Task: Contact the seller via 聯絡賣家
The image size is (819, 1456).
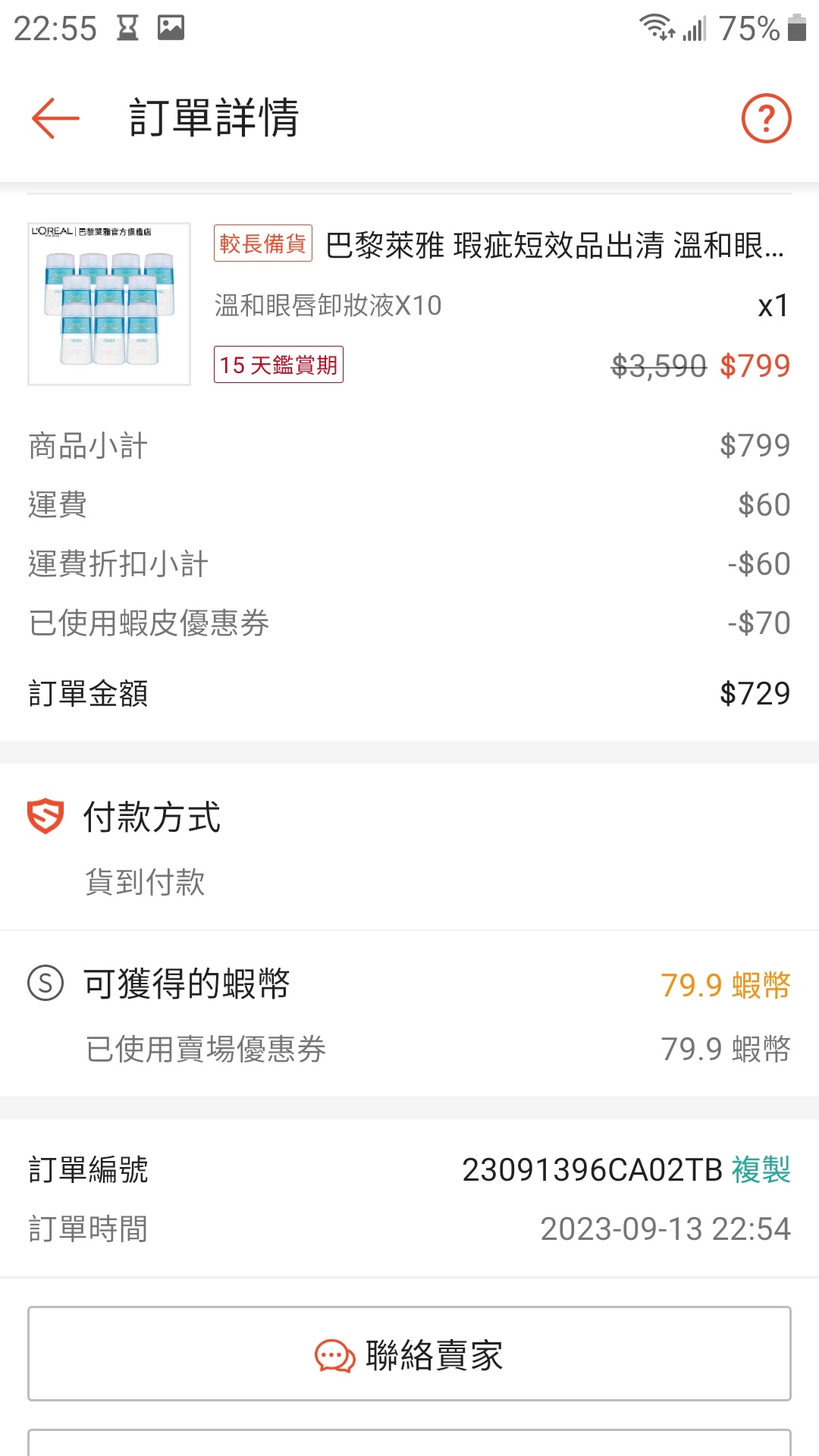Action: point(409,1354)
